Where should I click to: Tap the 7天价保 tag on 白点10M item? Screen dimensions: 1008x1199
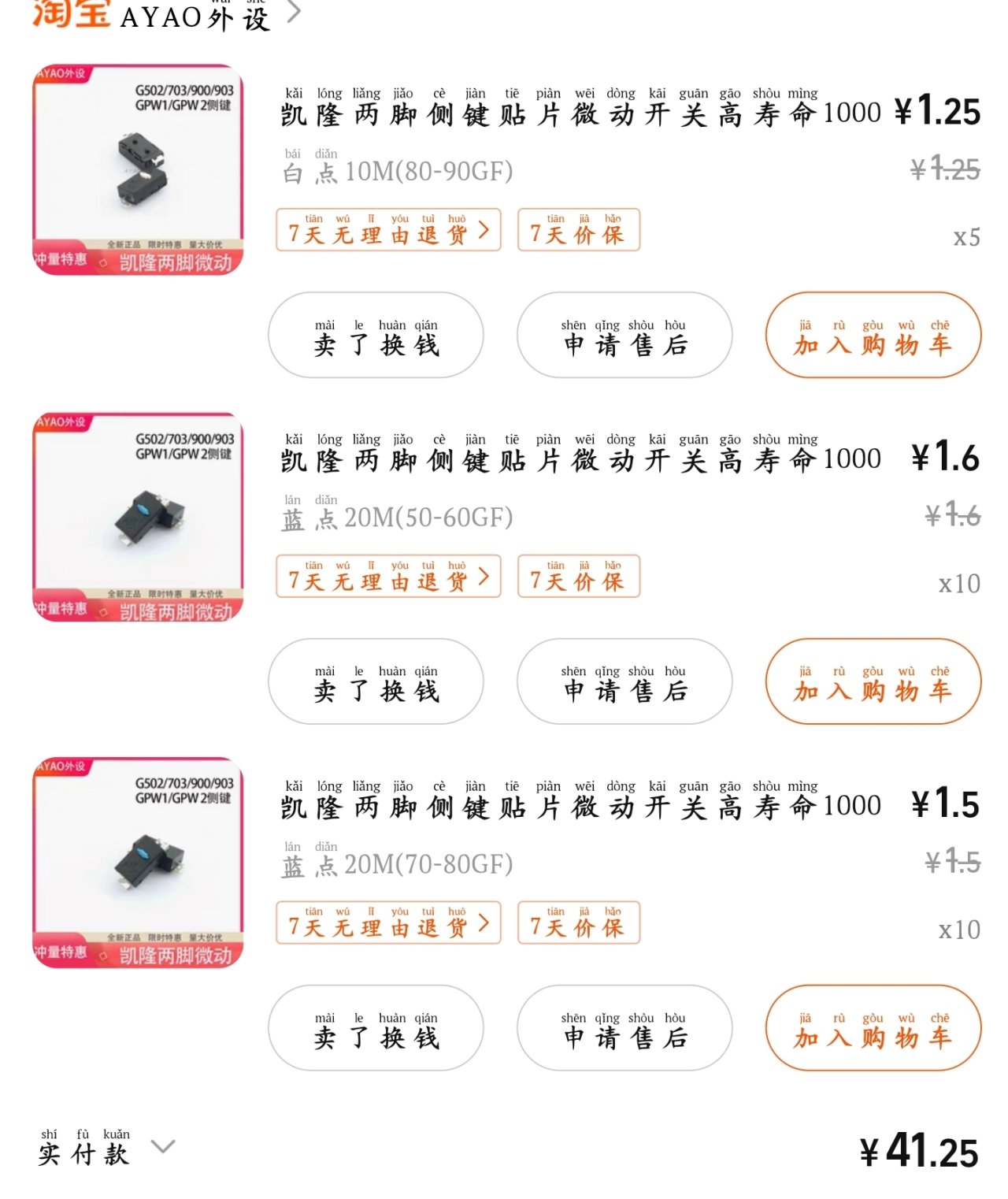(578, 230)
